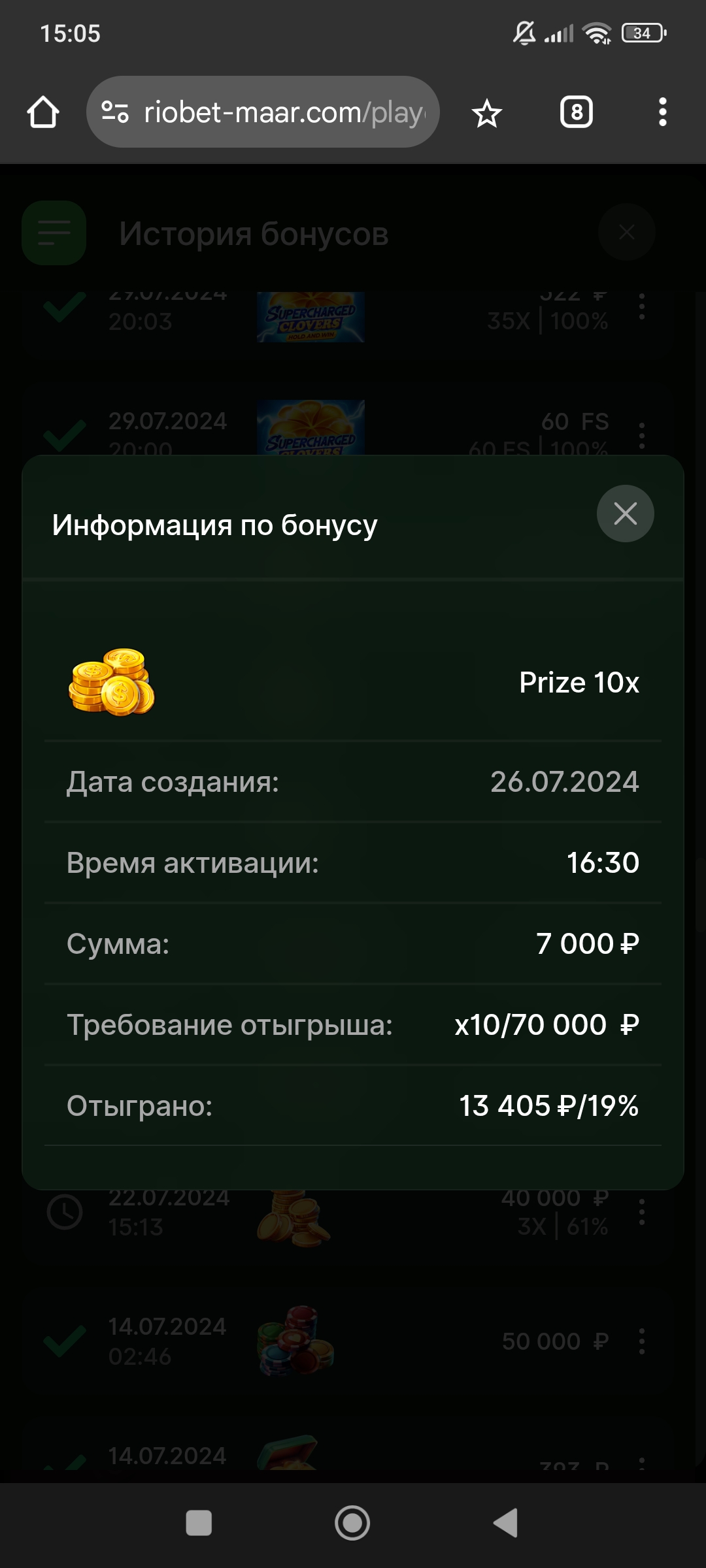Go to the browser home page
The image size is (706, 1568).
click(x=43, y=112)
